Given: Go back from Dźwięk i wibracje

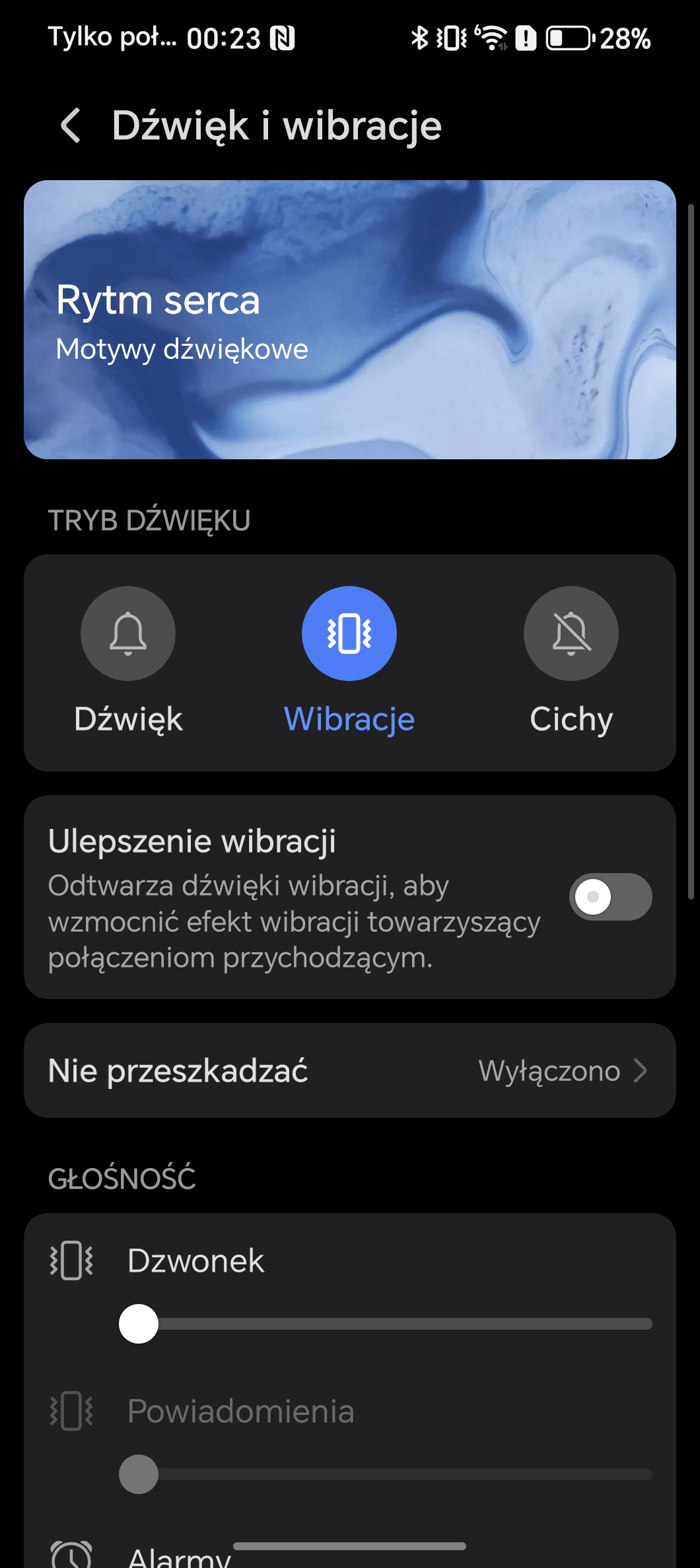Looking at the screenshot, I should [71, 125].
